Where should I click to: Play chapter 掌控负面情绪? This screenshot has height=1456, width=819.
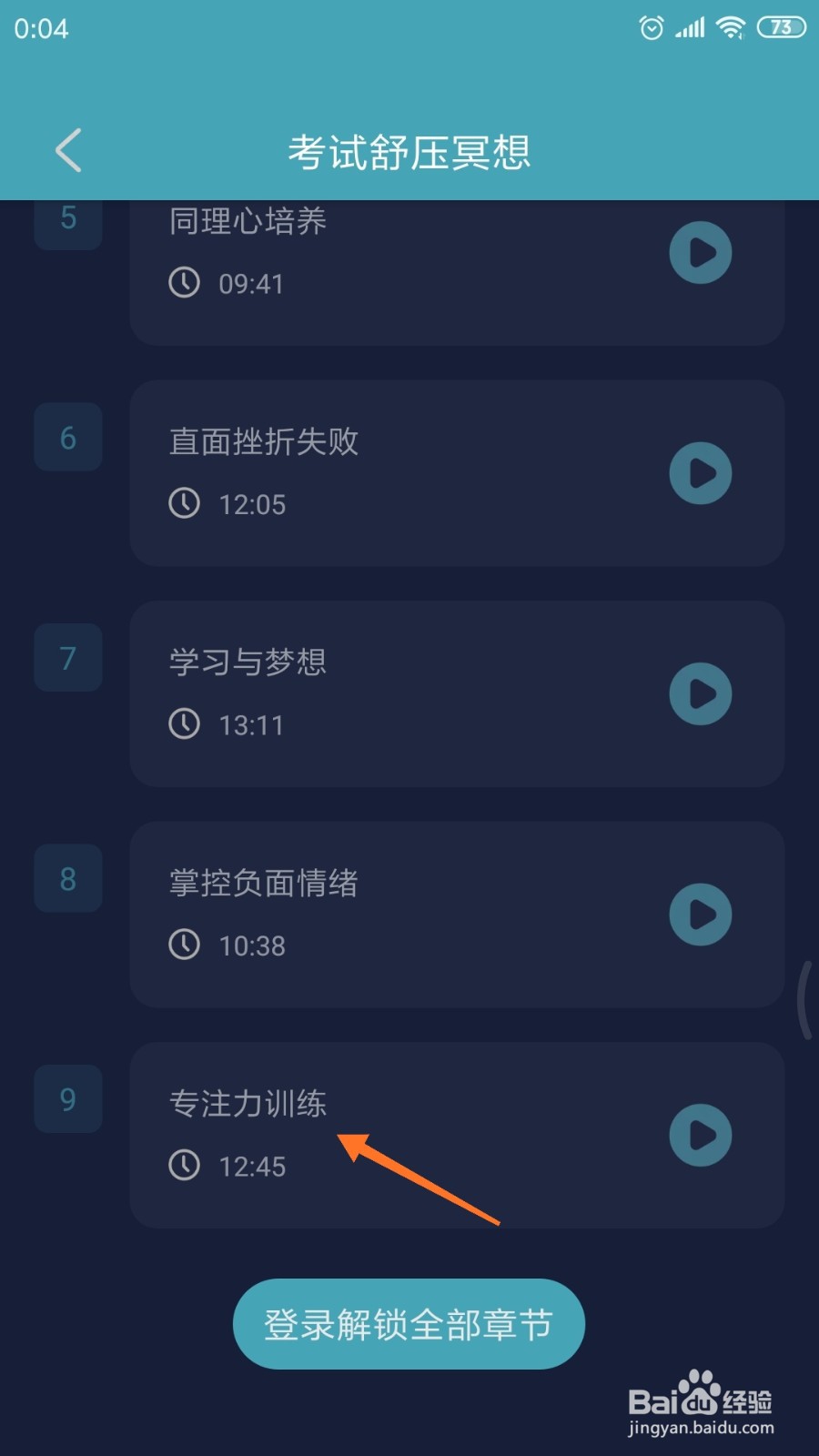(701, 915)
